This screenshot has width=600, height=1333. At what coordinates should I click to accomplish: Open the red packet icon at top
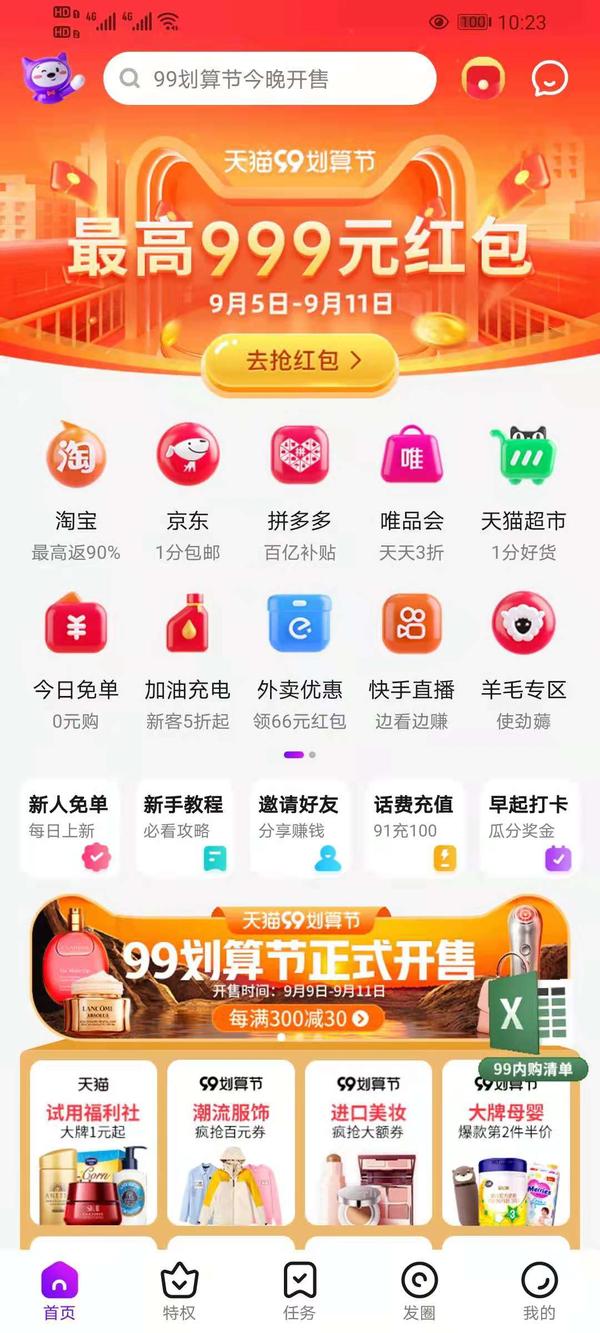(x=483, y=79)
